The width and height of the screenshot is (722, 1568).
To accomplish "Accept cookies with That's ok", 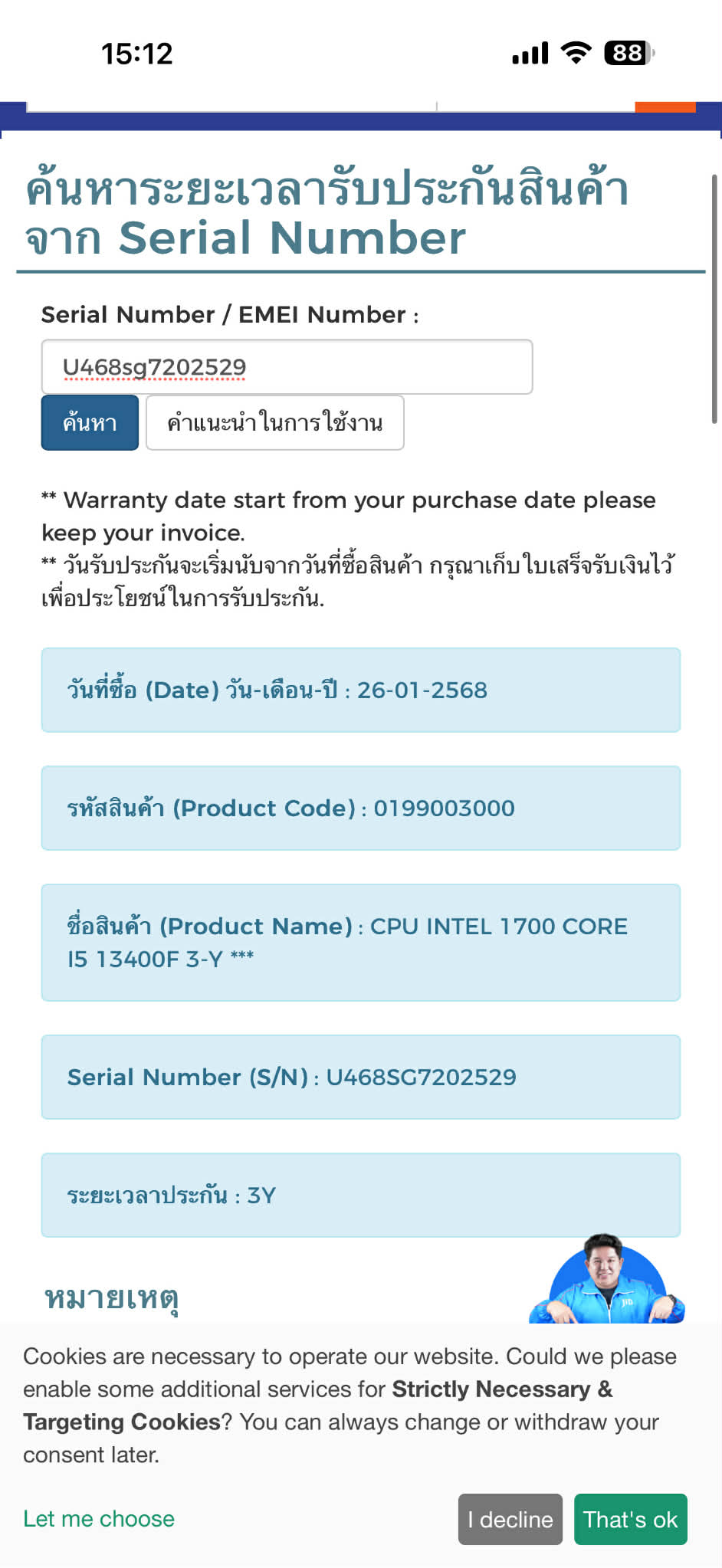I will [x=630, y=1519].
